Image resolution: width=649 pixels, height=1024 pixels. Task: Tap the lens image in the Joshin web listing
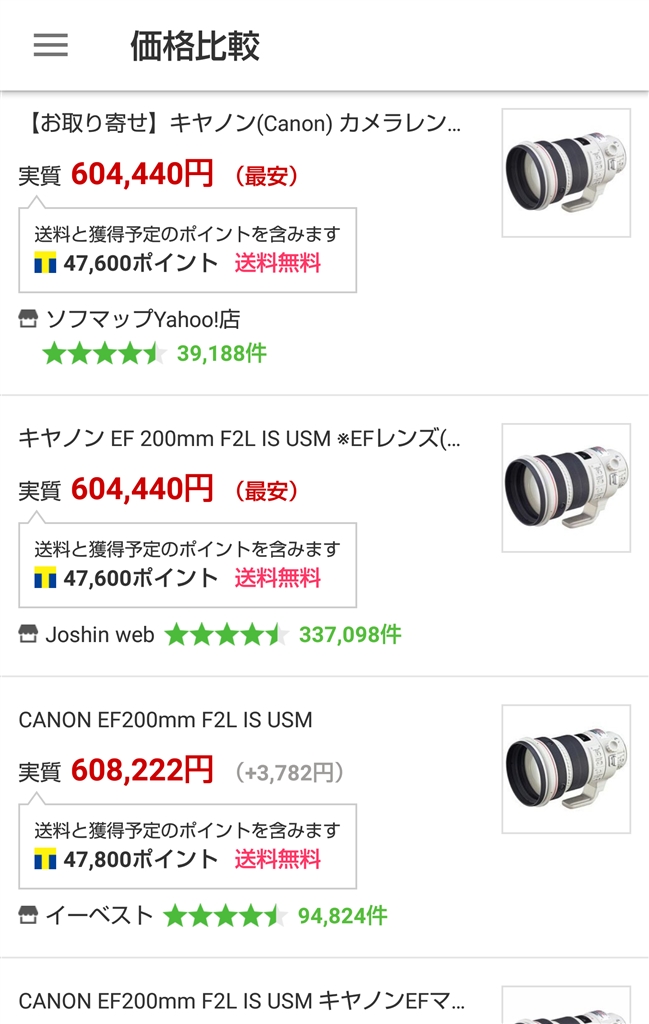566,488
